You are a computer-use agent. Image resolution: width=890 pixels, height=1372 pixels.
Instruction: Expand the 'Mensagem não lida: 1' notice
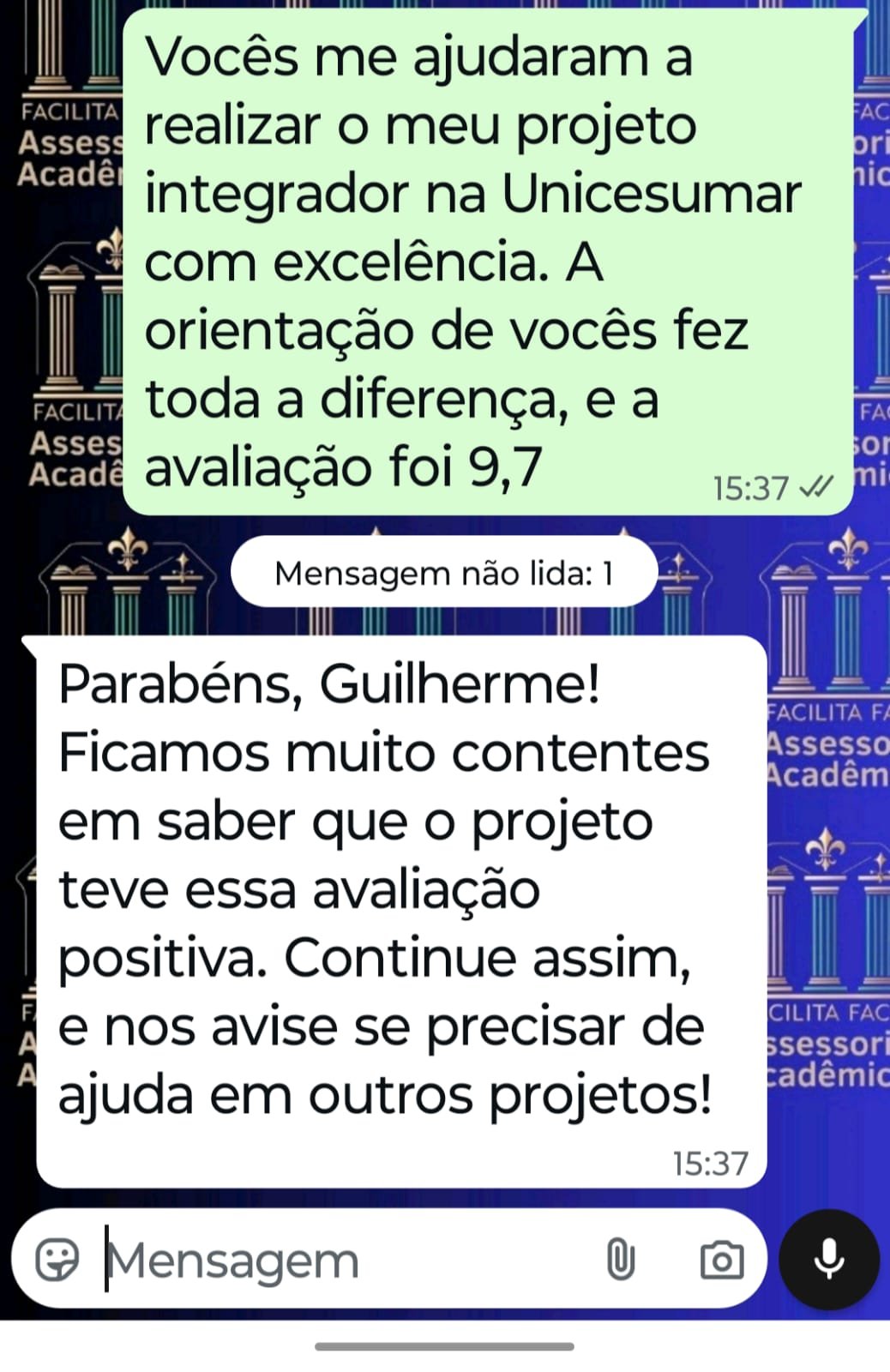click(446, 575)
